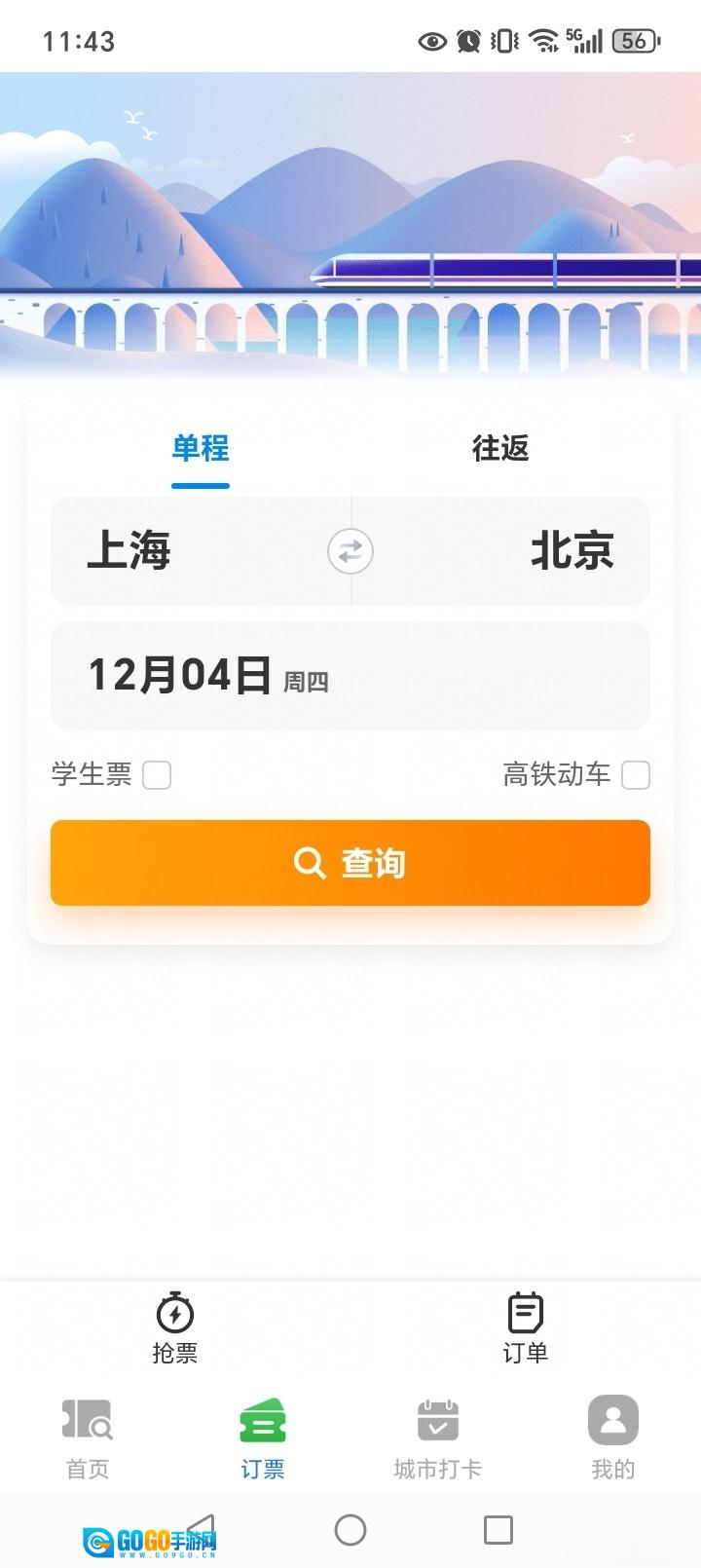Switch to the 单程 one-way tab
The width and height of the screenshot is (701, 1568).
pyautogui.click(x=201, y=449)
